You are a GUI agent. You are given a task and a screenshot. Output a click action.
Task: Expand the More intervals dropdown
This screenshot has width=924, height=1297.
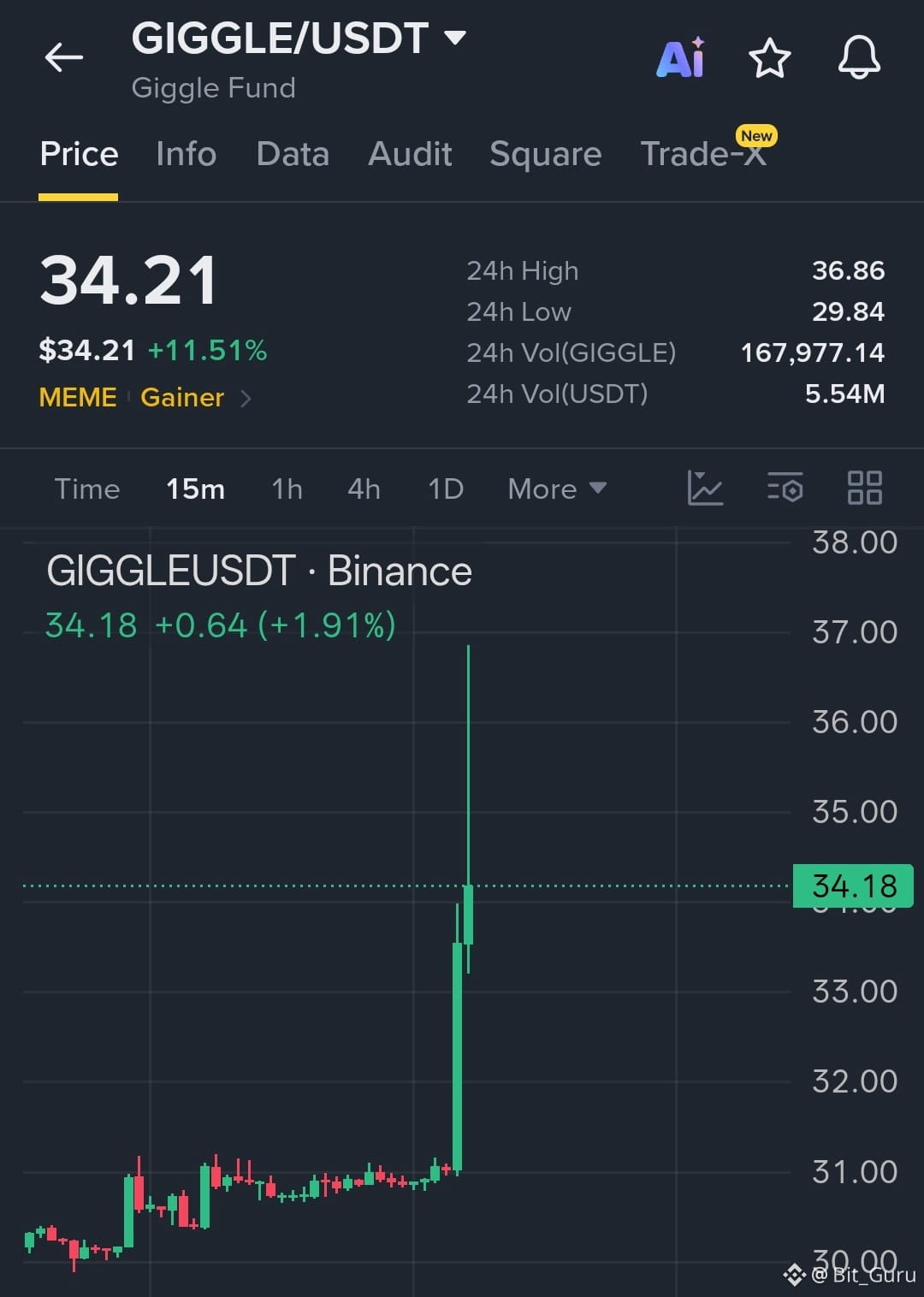coord(557,489)
